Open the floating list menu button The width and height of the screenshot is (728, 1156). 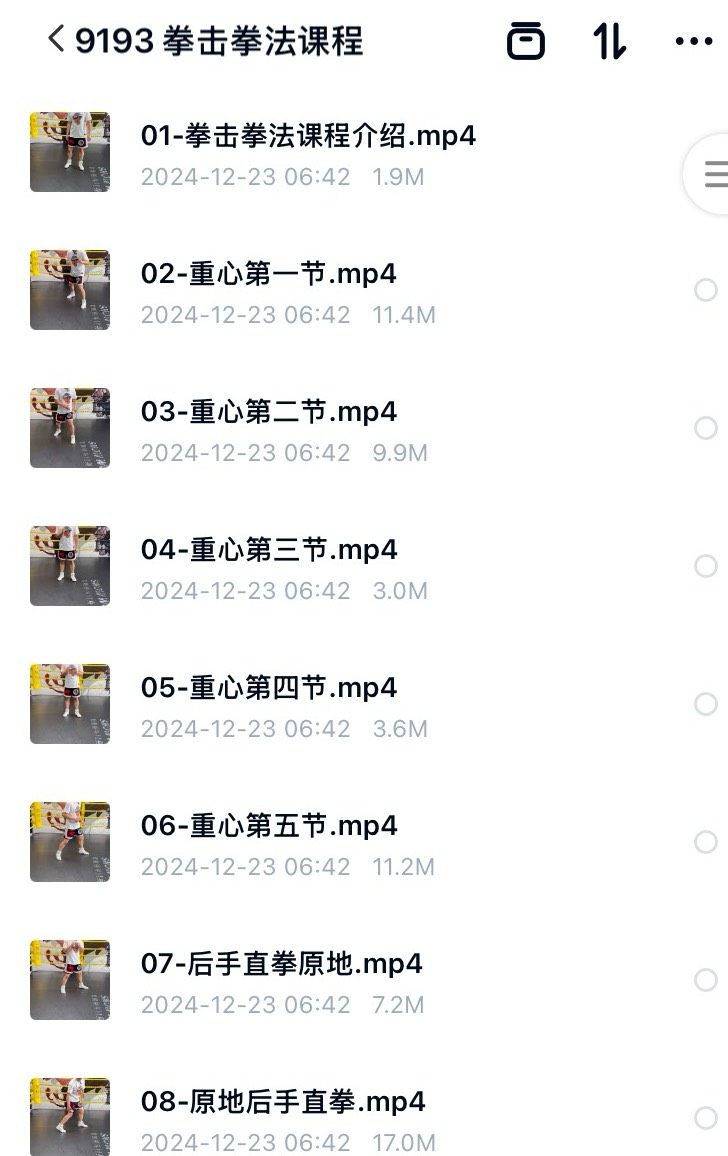coord(712,174)
